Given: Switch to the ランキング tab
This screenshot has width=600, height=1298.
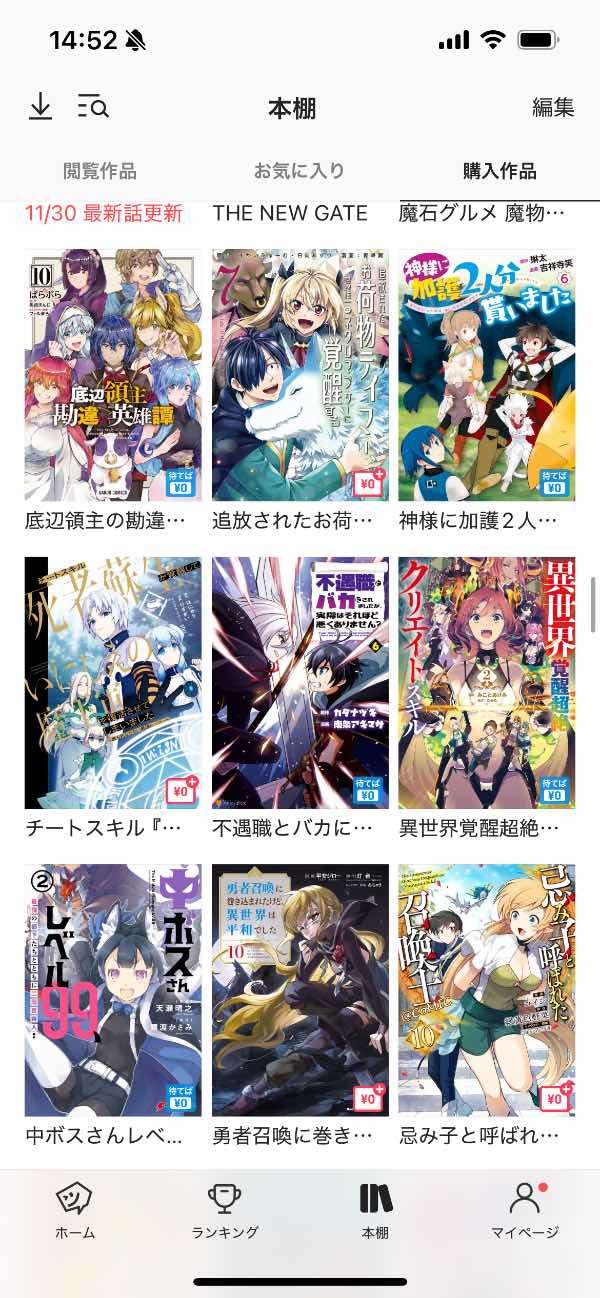Looking at the screenshot, I should 225,1210.
